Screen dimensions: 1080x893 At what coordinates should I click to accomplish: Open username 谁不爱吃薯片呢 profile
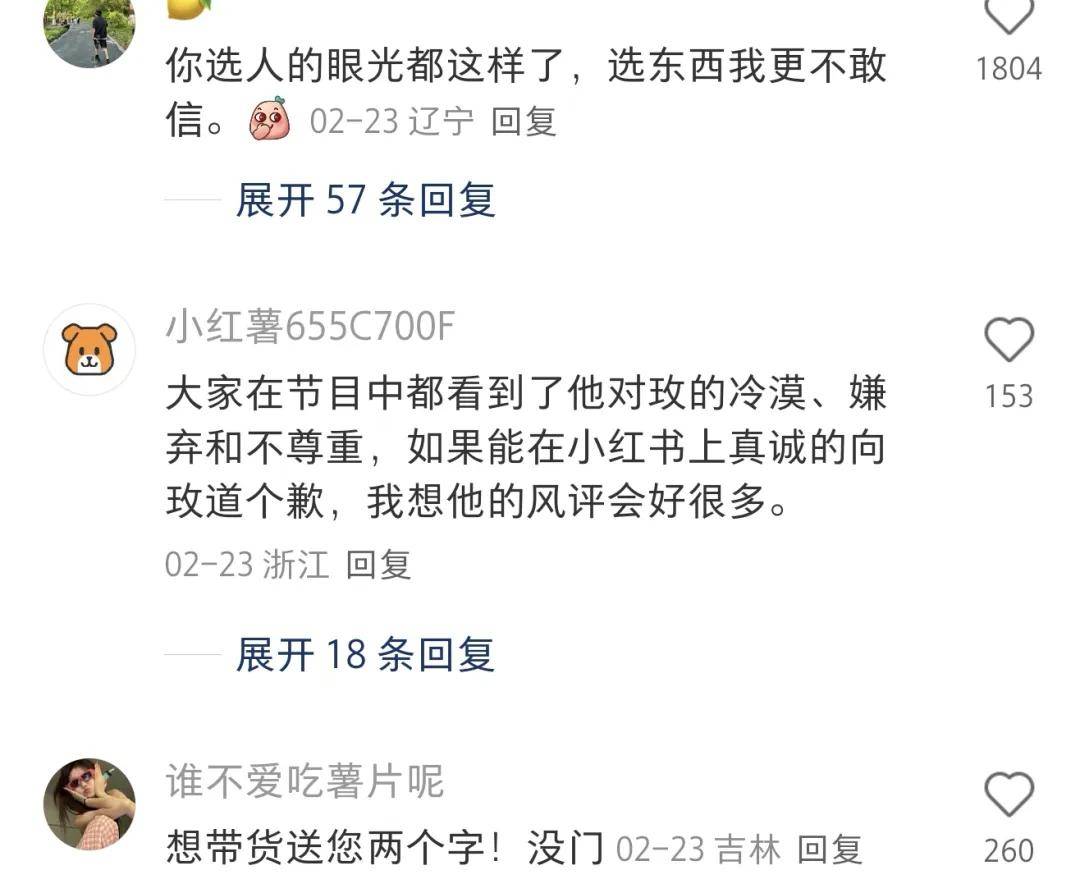pyautogui.click(x=305, y=782)
